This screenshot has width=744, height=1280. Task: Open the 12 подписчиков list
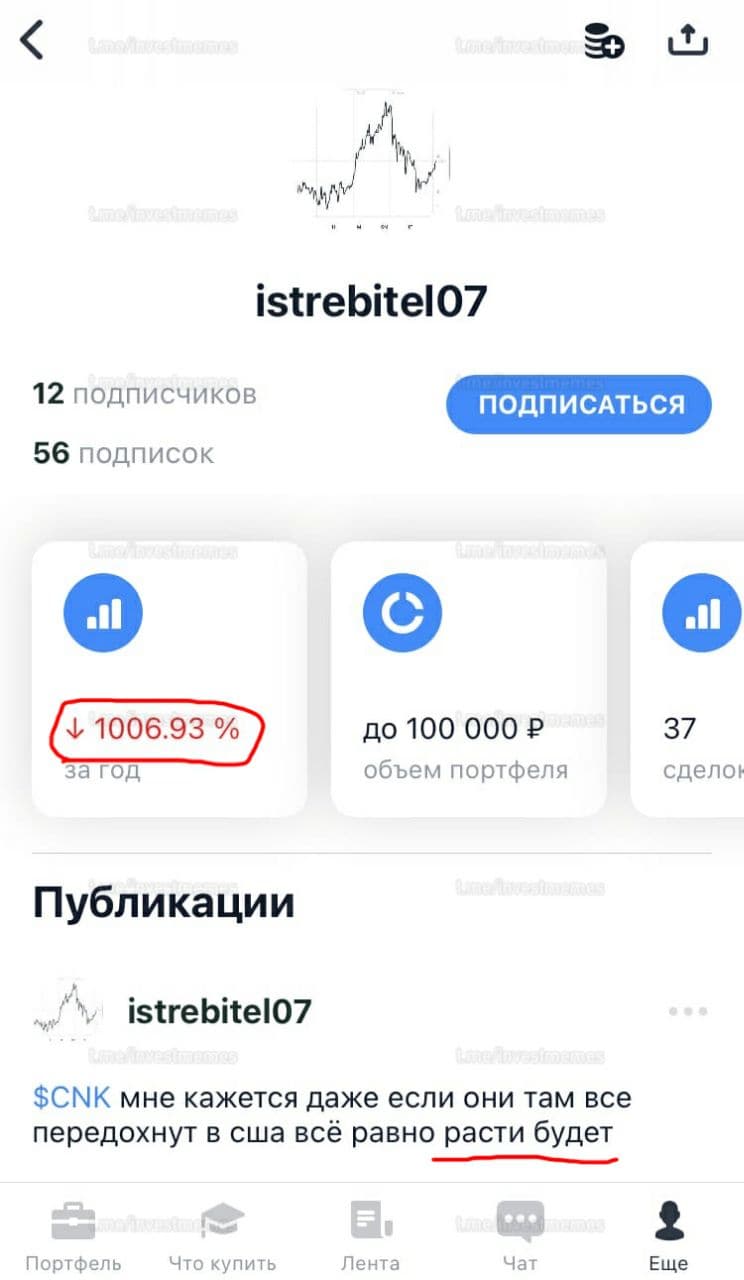coord(144,394)
